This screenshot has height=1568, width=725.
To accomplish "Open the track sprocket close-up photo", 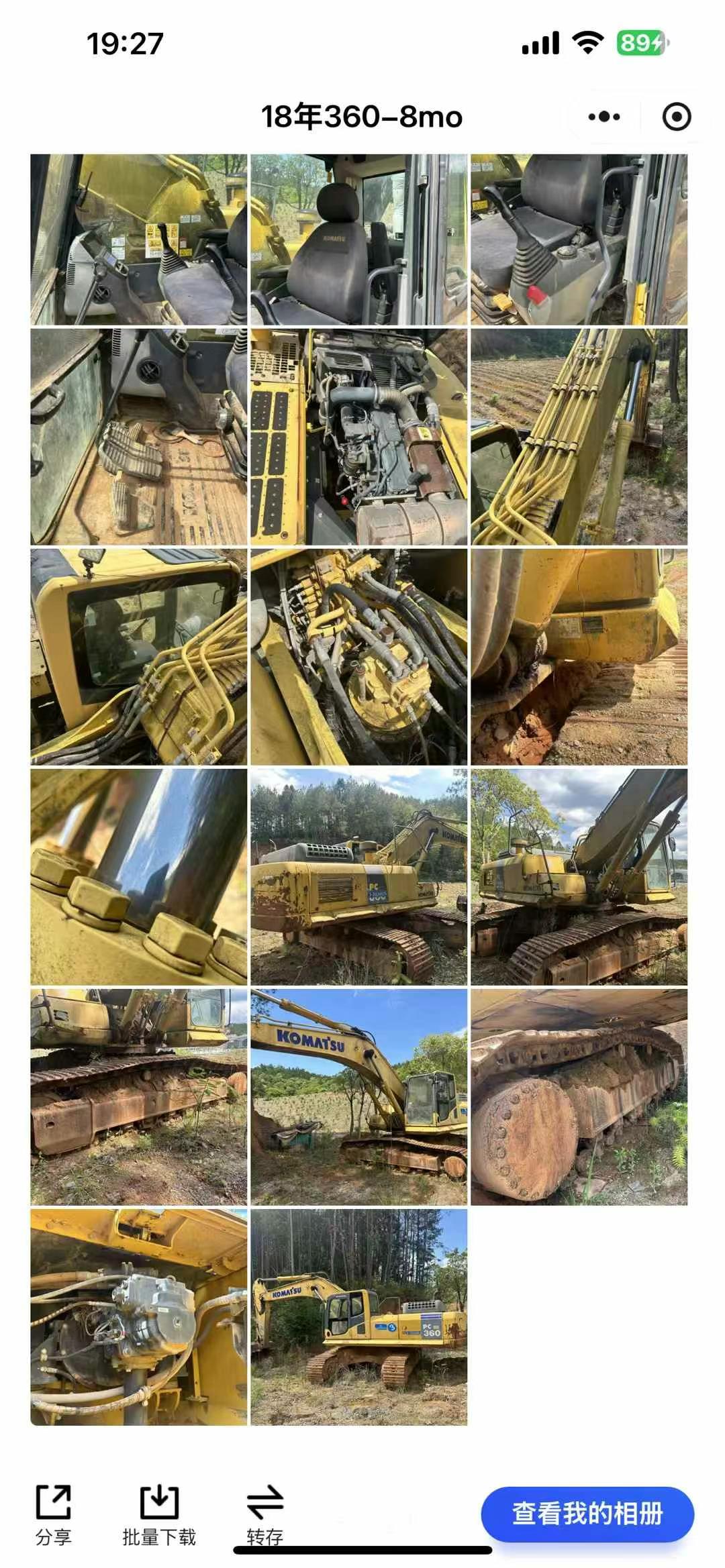I will pos(579,1096).
